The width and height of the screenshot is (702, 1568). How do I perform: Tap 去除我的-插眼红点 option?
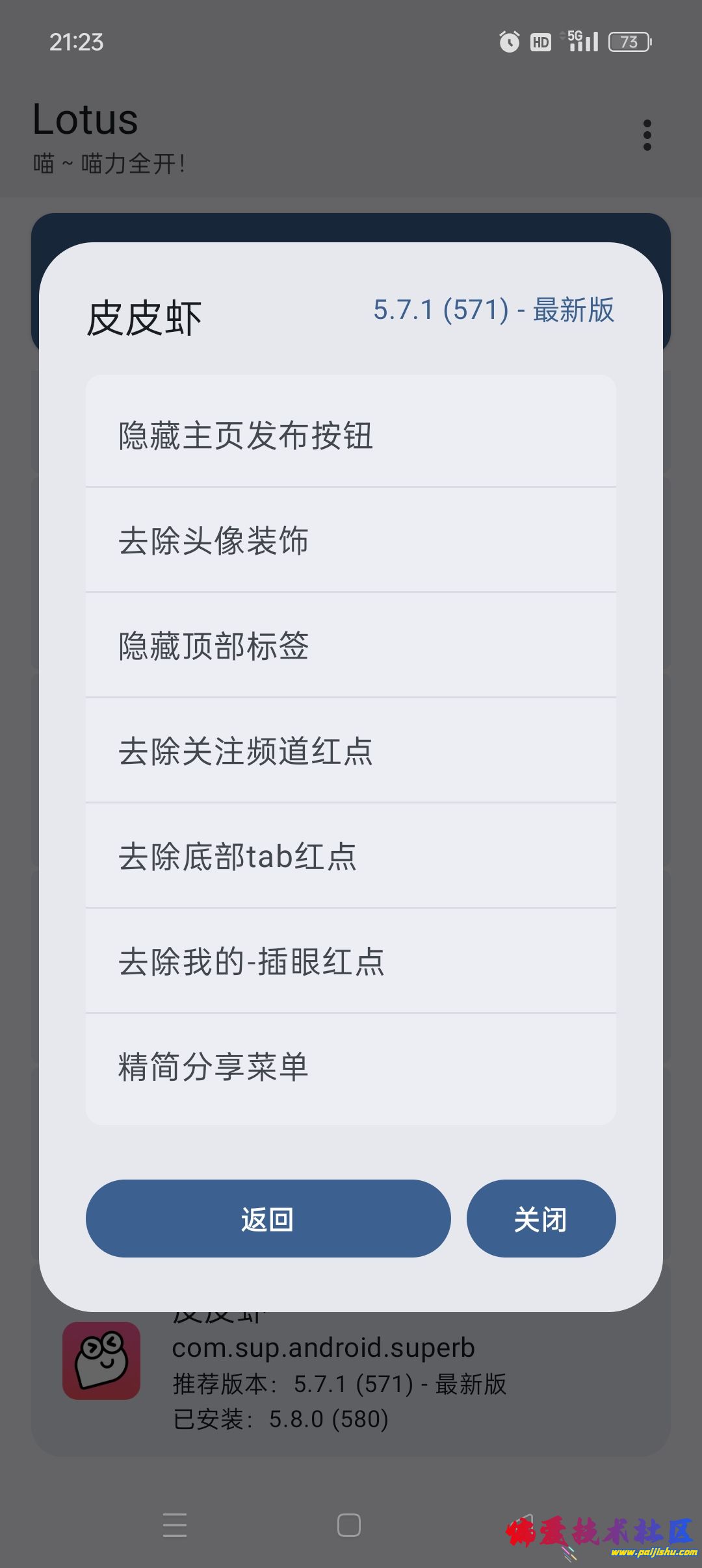(350, 961)
